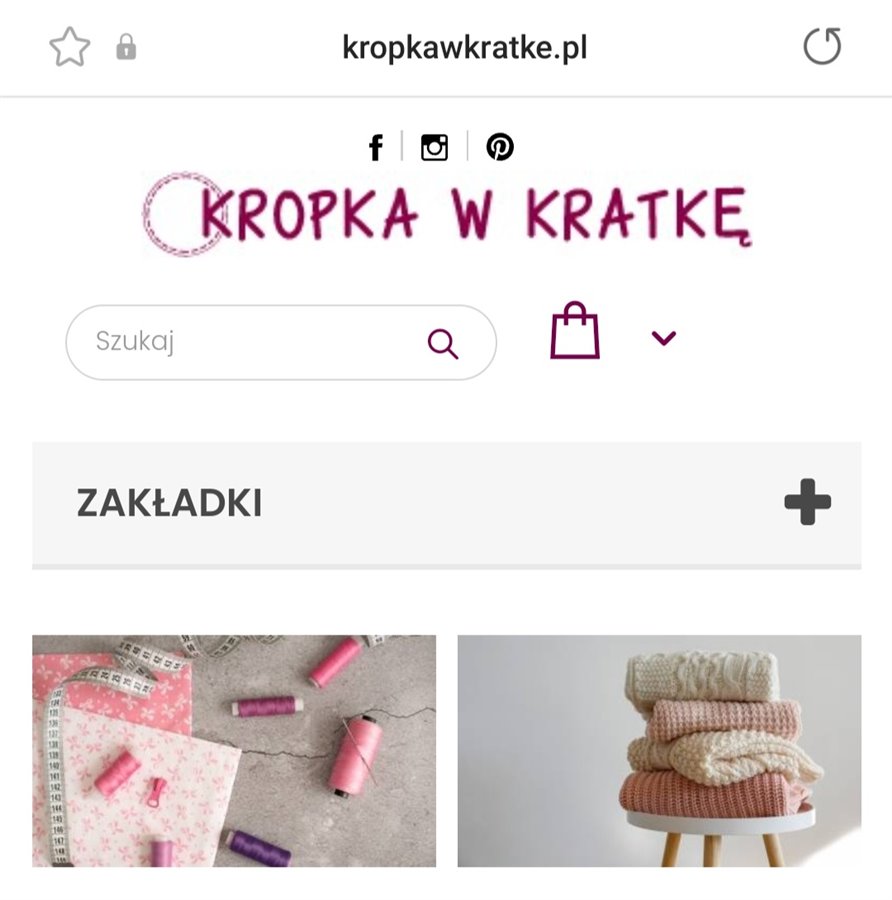Tap the Kropka w Kratkę logo

pos(446,213)
